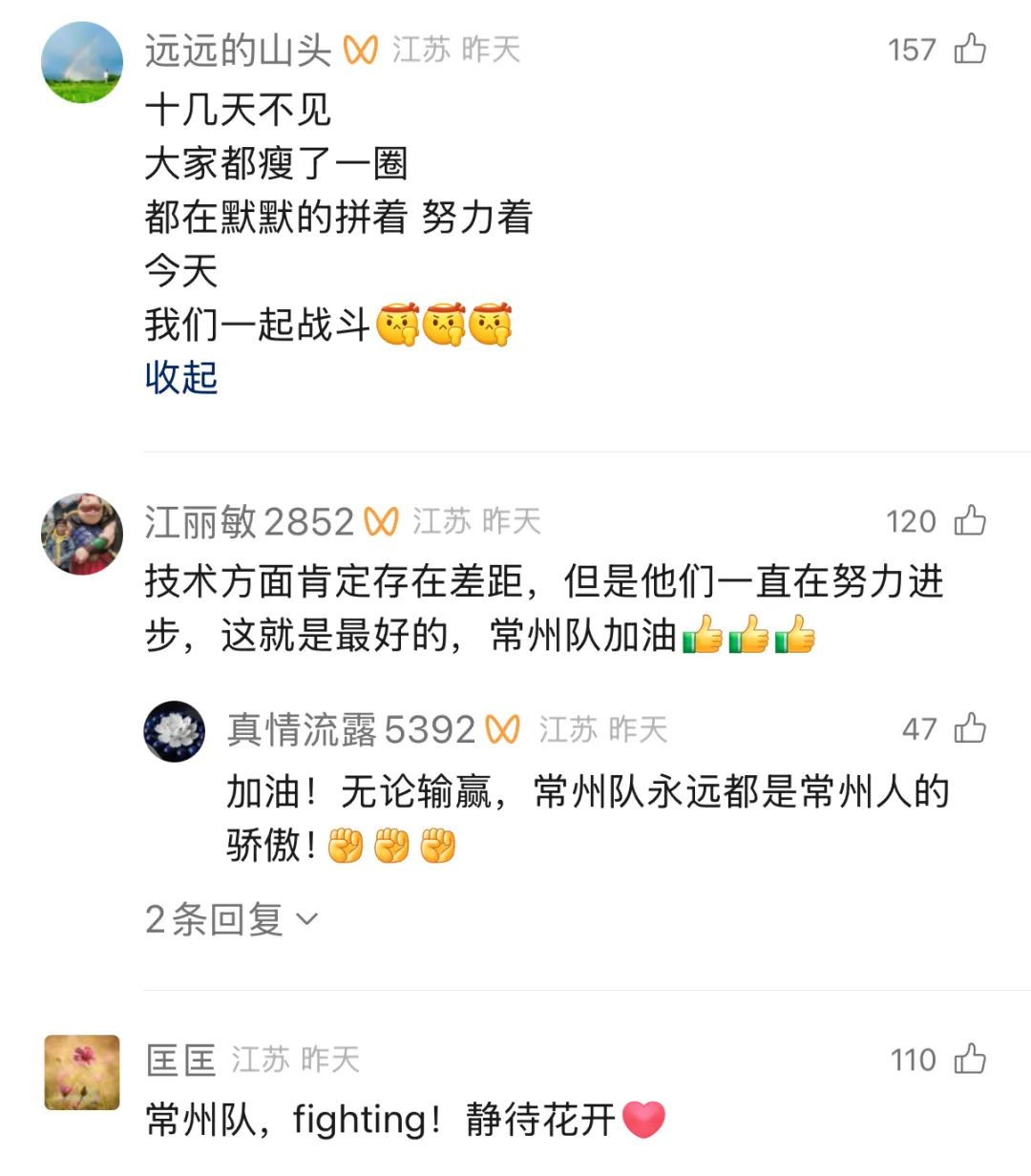1031x1176 pixels.
Task: Open 江丽敏2852's profile avatar
Action: pyautogui.click(x=82, y=534)
